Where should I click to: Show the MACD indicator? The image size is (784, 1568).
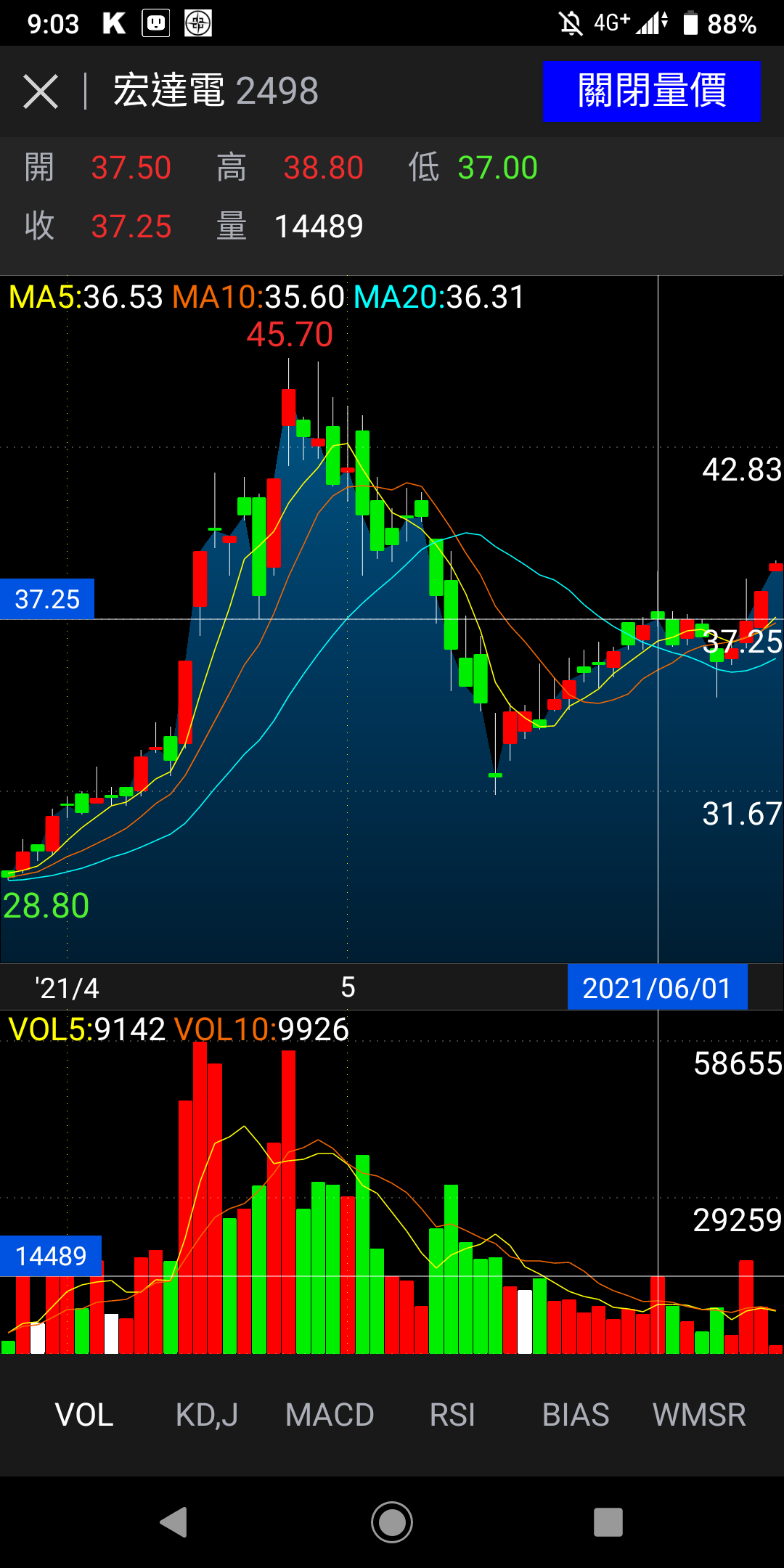point(330,1415)
